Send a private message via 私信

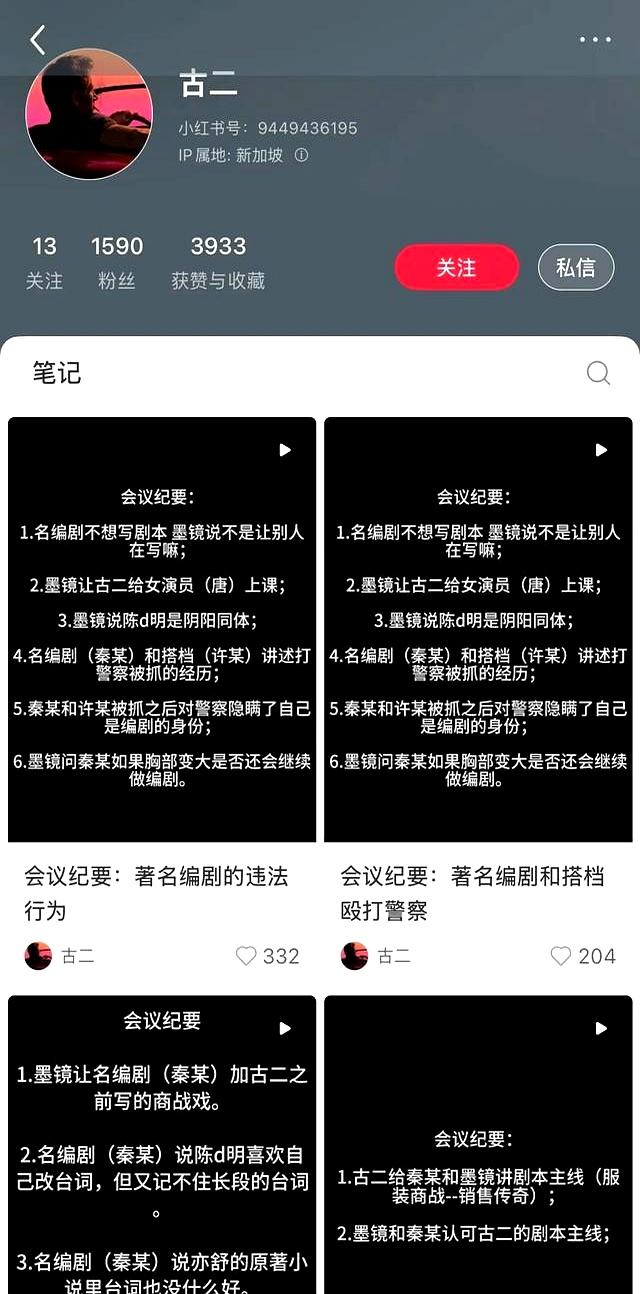[576, 267]
